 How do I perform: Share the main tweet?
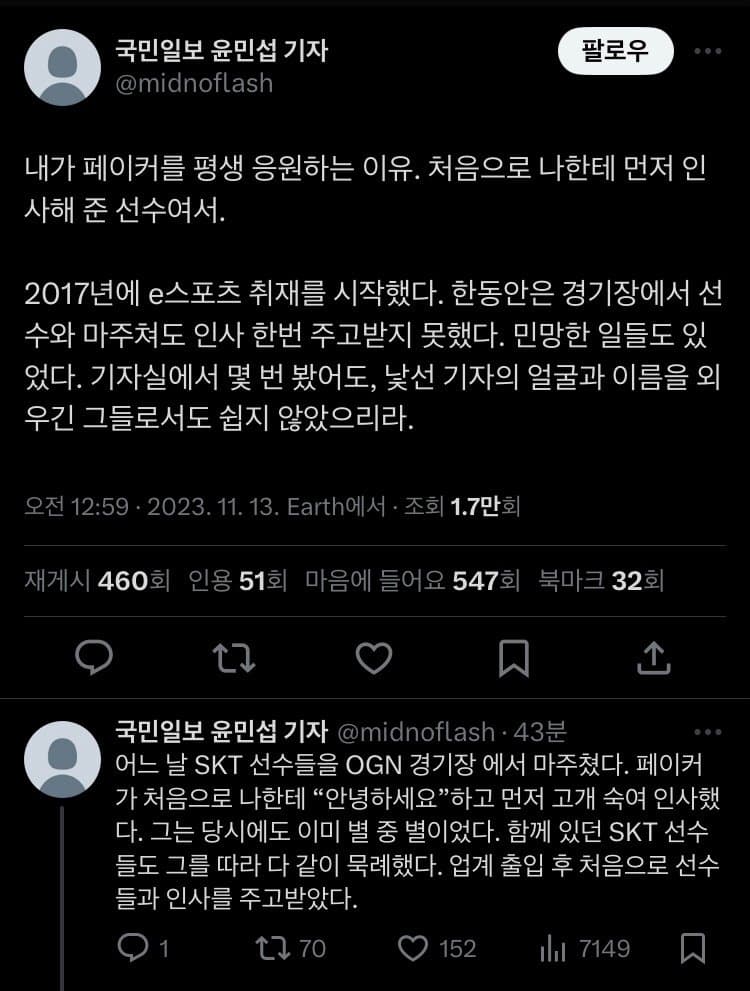pos(653,657)
